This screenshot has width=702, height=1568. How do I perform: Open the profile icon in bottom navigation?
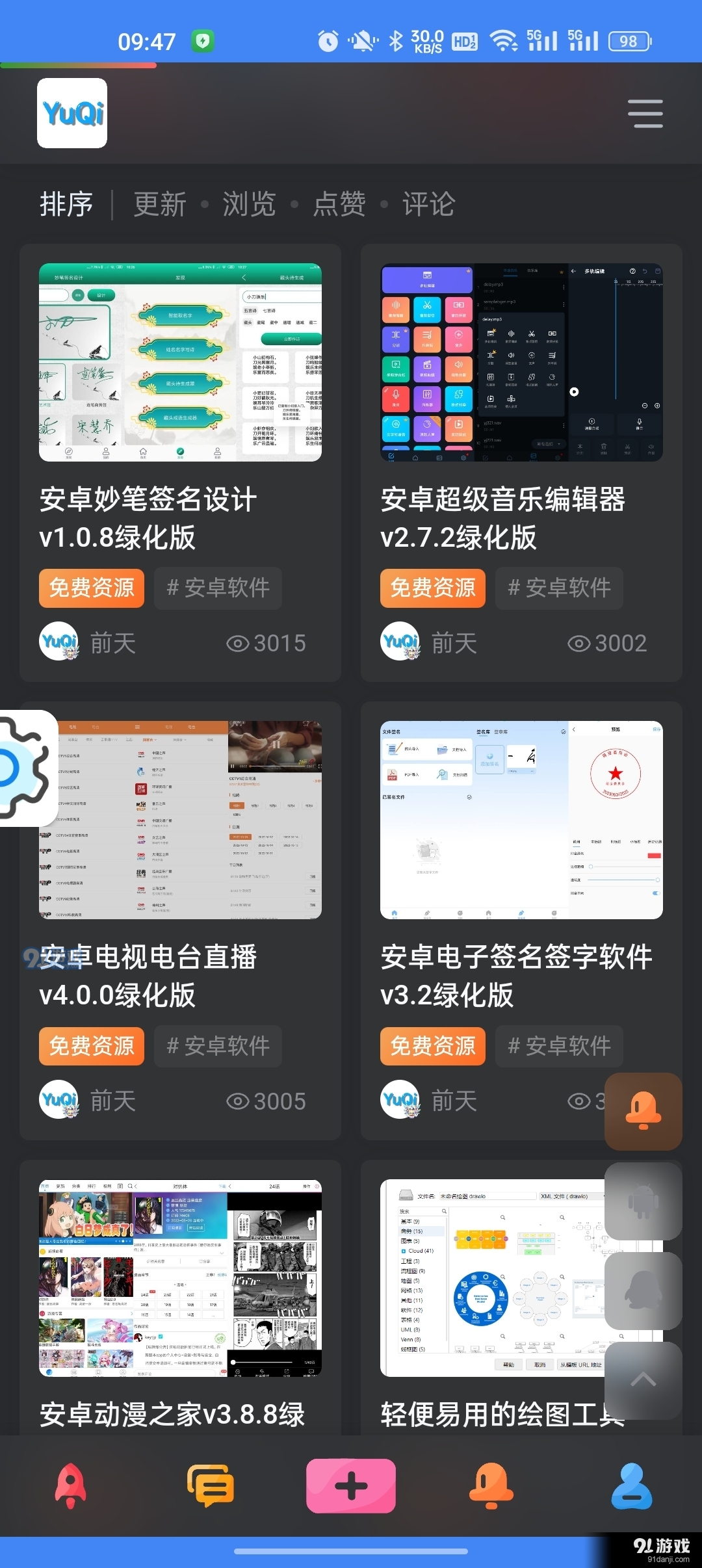(632, 1485)
